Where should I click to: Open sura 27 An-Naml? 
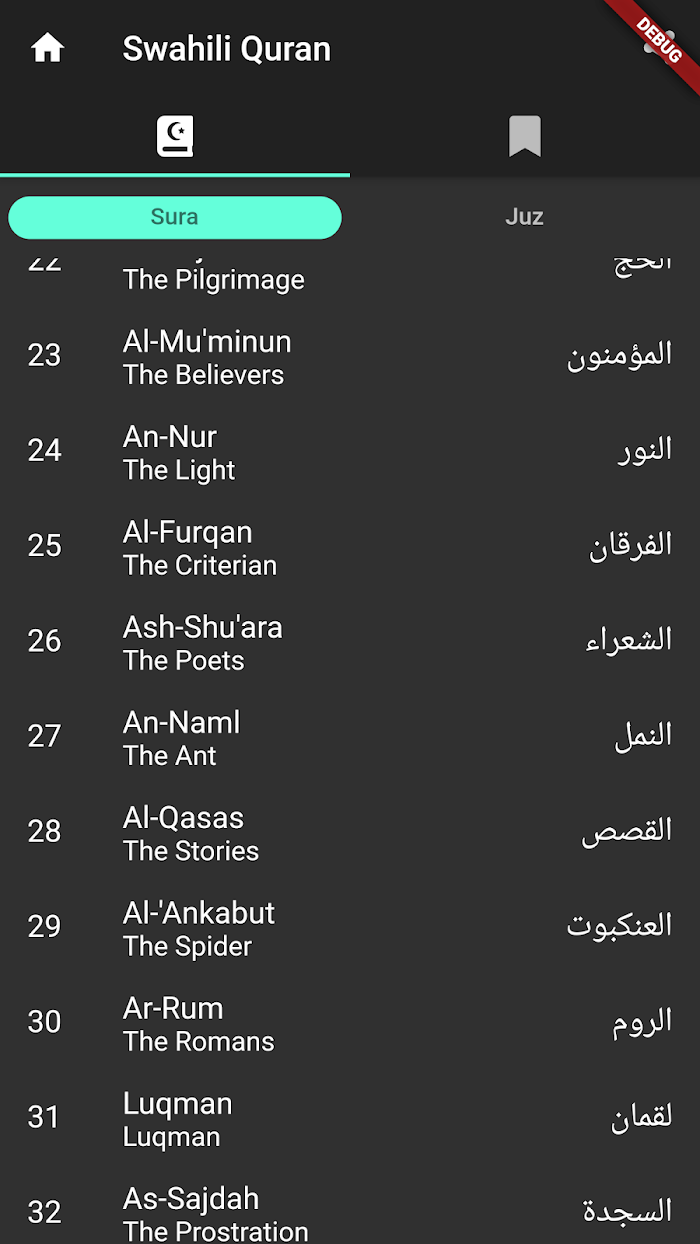click(x=350, y=737)
